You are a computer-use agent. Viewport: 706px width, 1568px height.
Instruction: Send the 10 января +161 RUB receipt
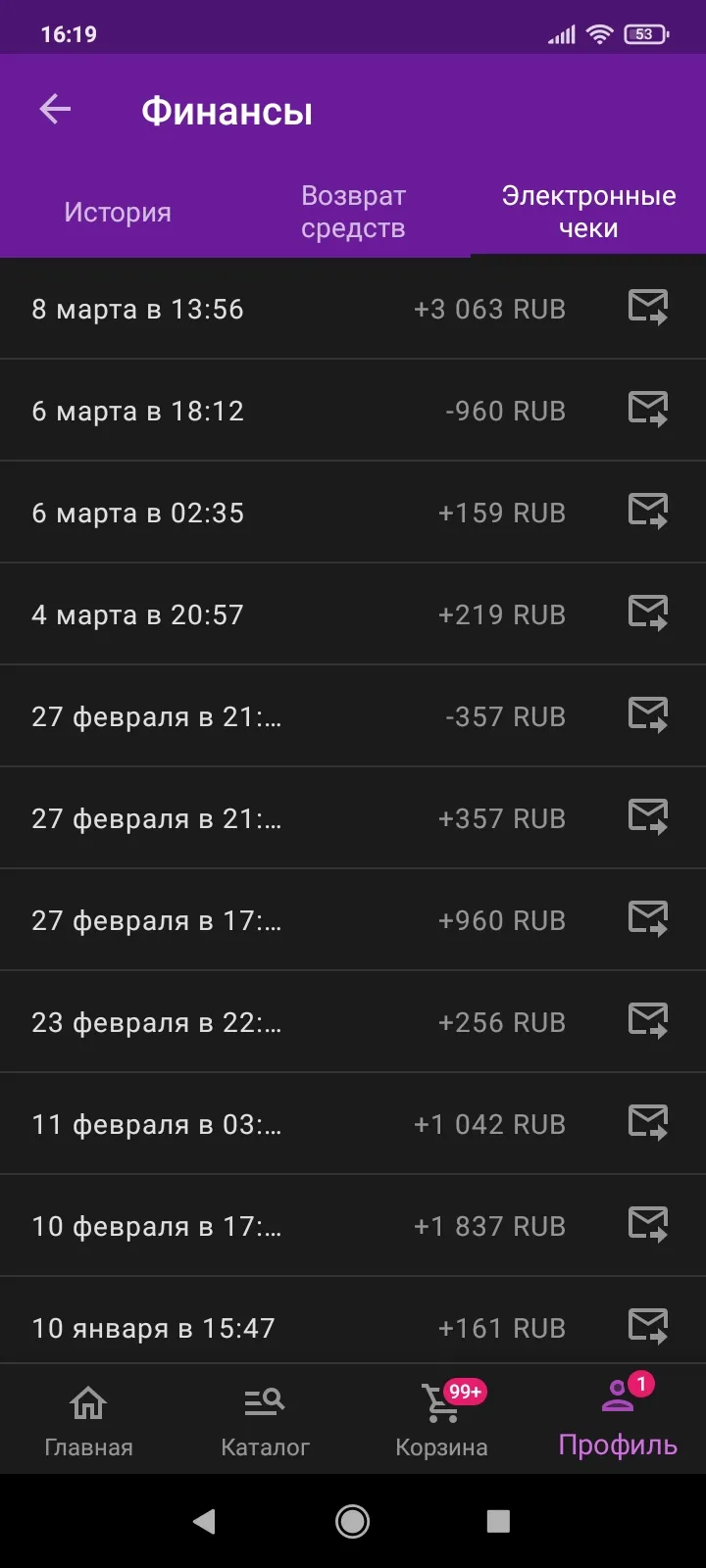click(648, 1327)
